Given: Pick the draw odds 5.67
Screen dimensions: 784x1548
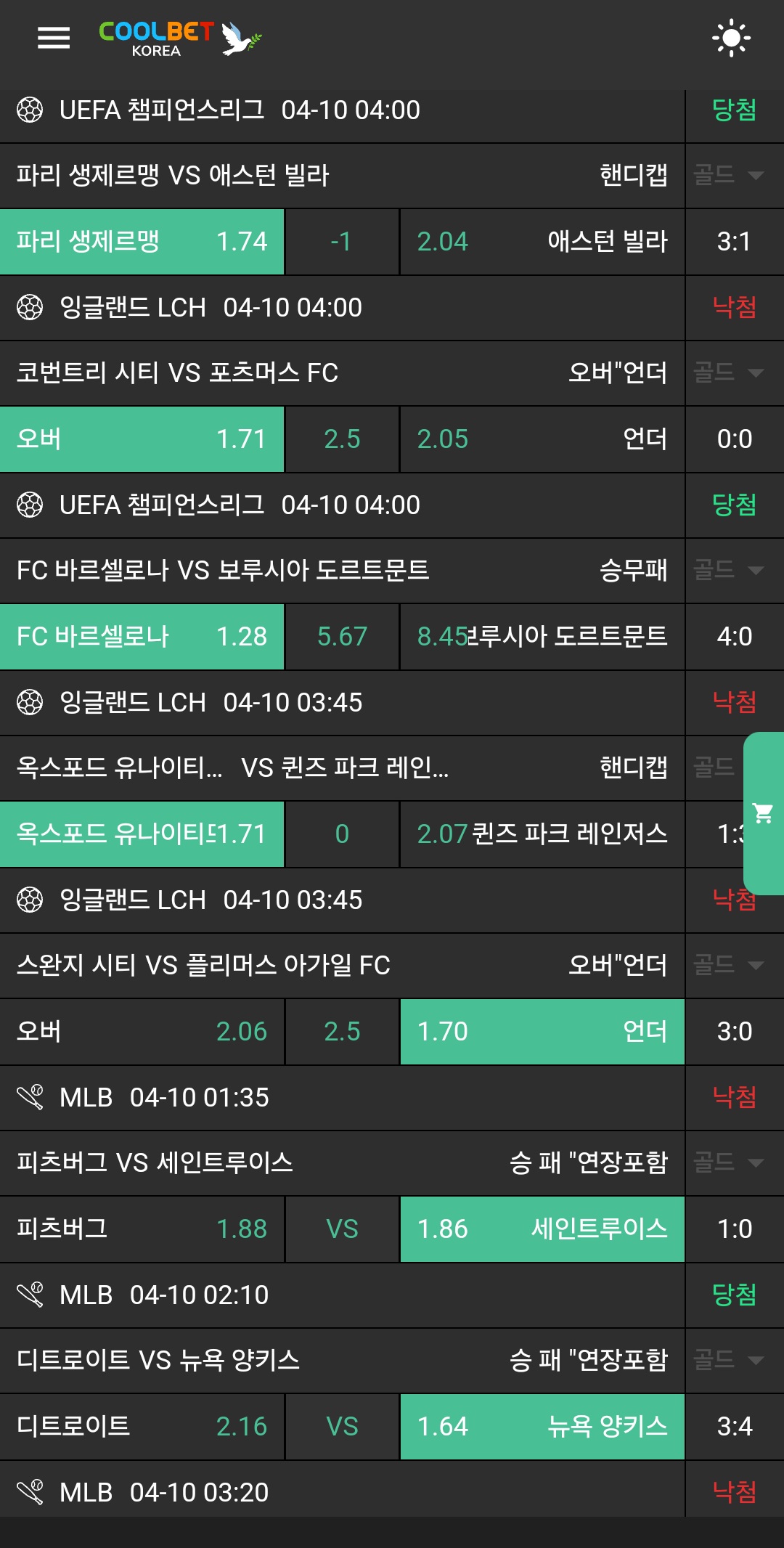Looking at the screenshot, I should 342,637.
